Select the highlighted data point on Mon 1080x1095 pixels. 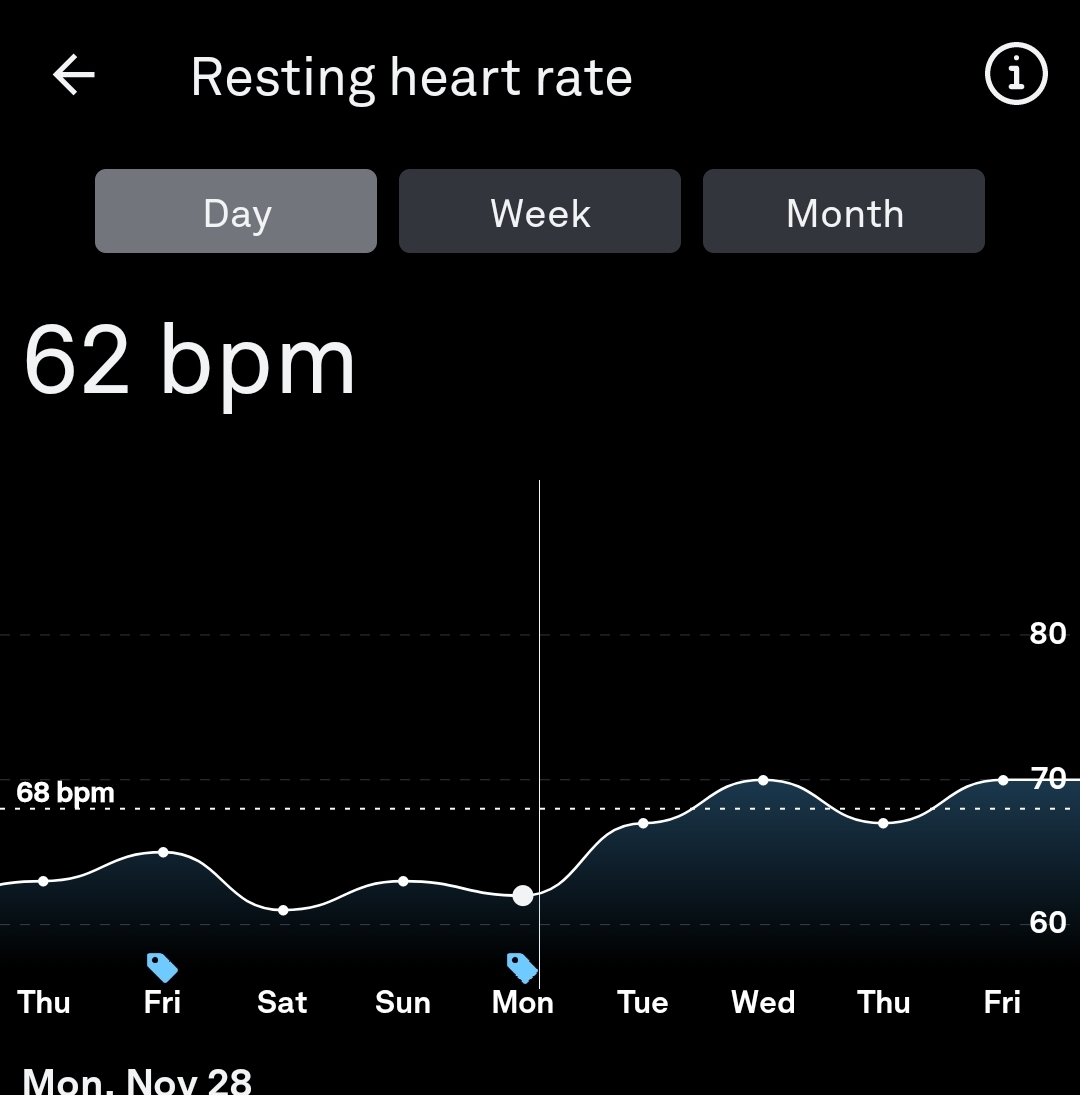tap(522, 895)
